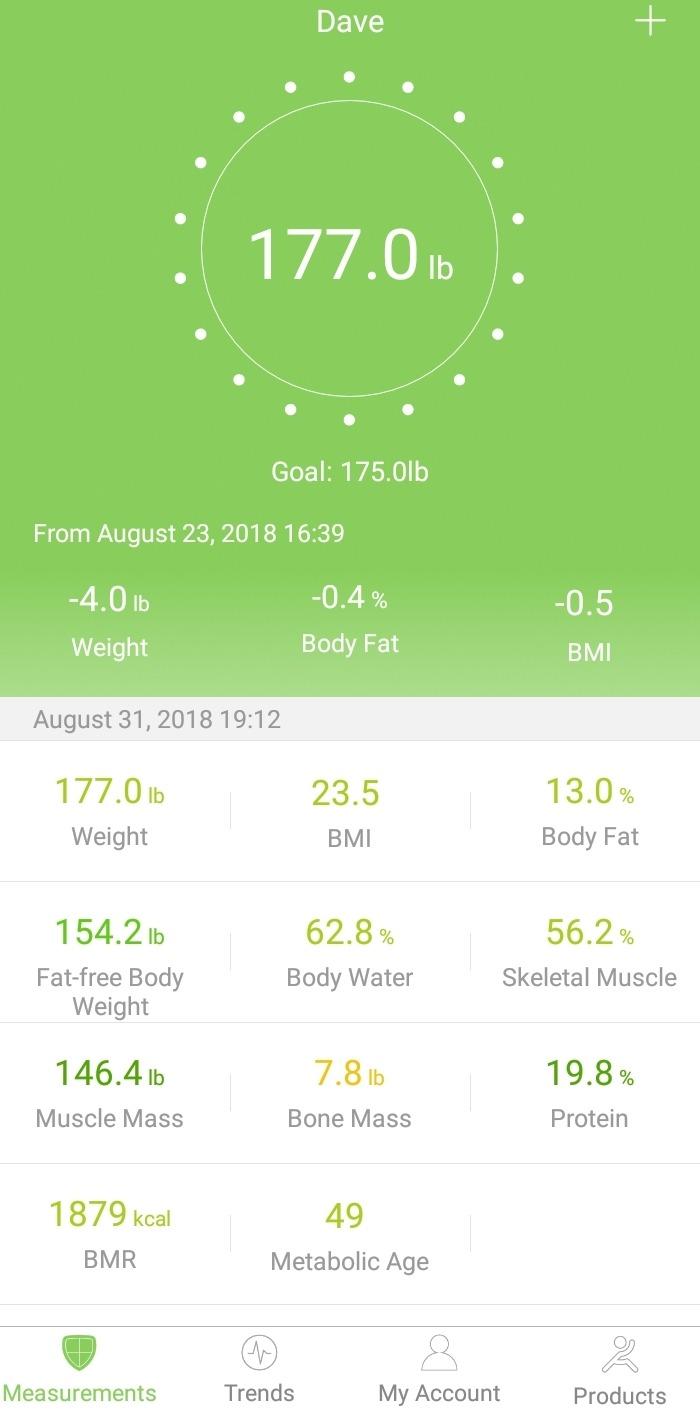Open the Protein metric
This screenshot has height=1415, width=700.
589,1093
